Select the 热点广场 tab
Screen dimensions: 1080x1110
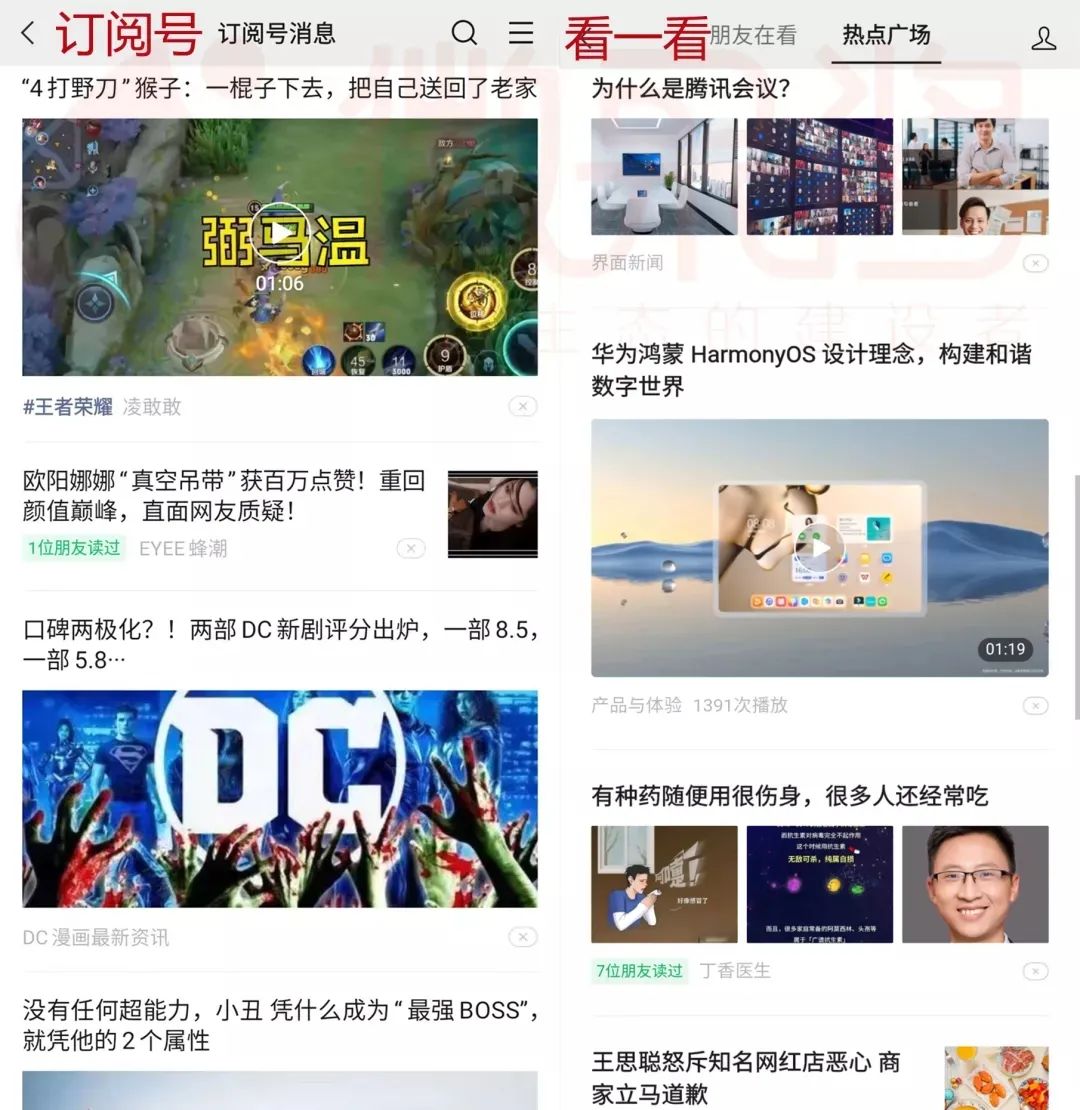click(x=884, y=36)
